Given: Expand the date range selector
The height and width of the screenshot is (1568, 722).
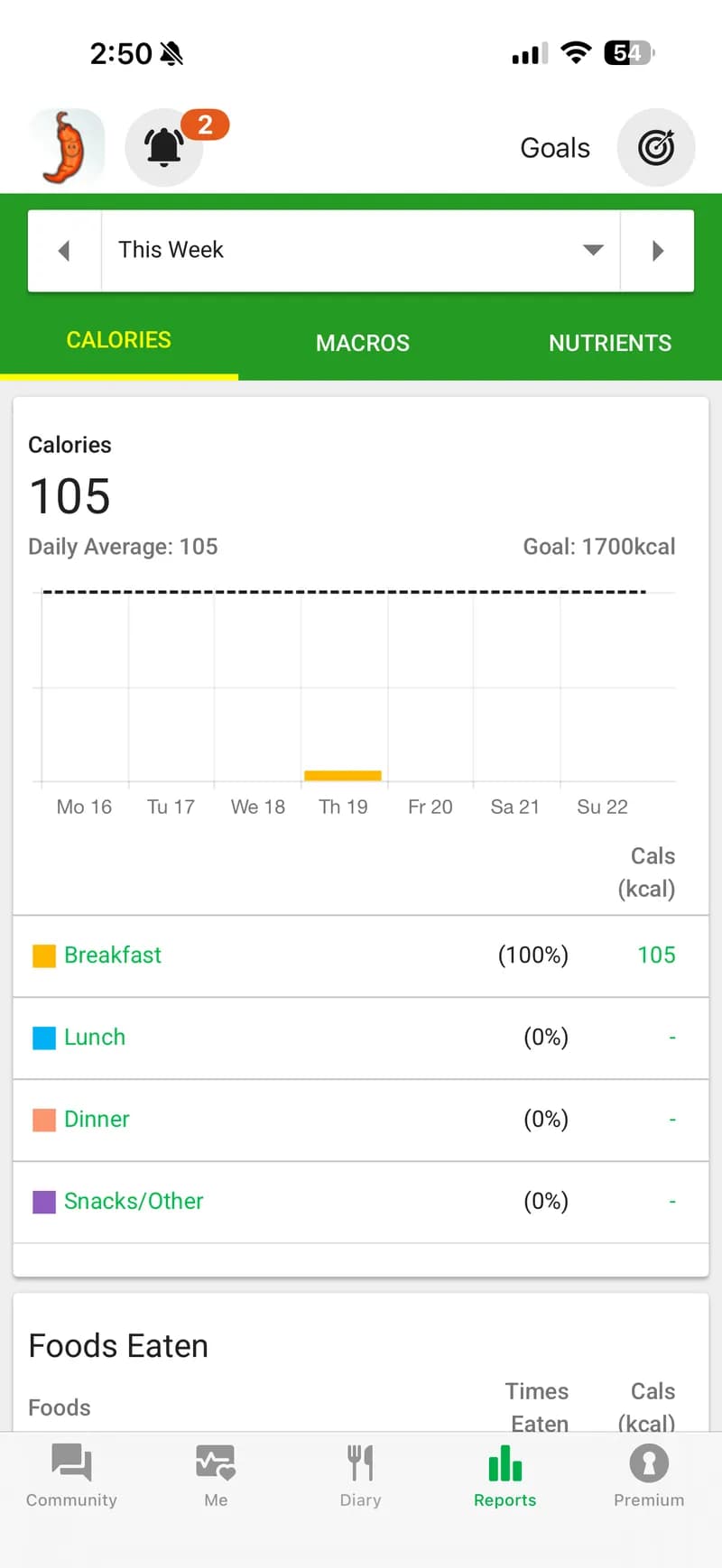Looking at the screenshot, I should 361,250.
